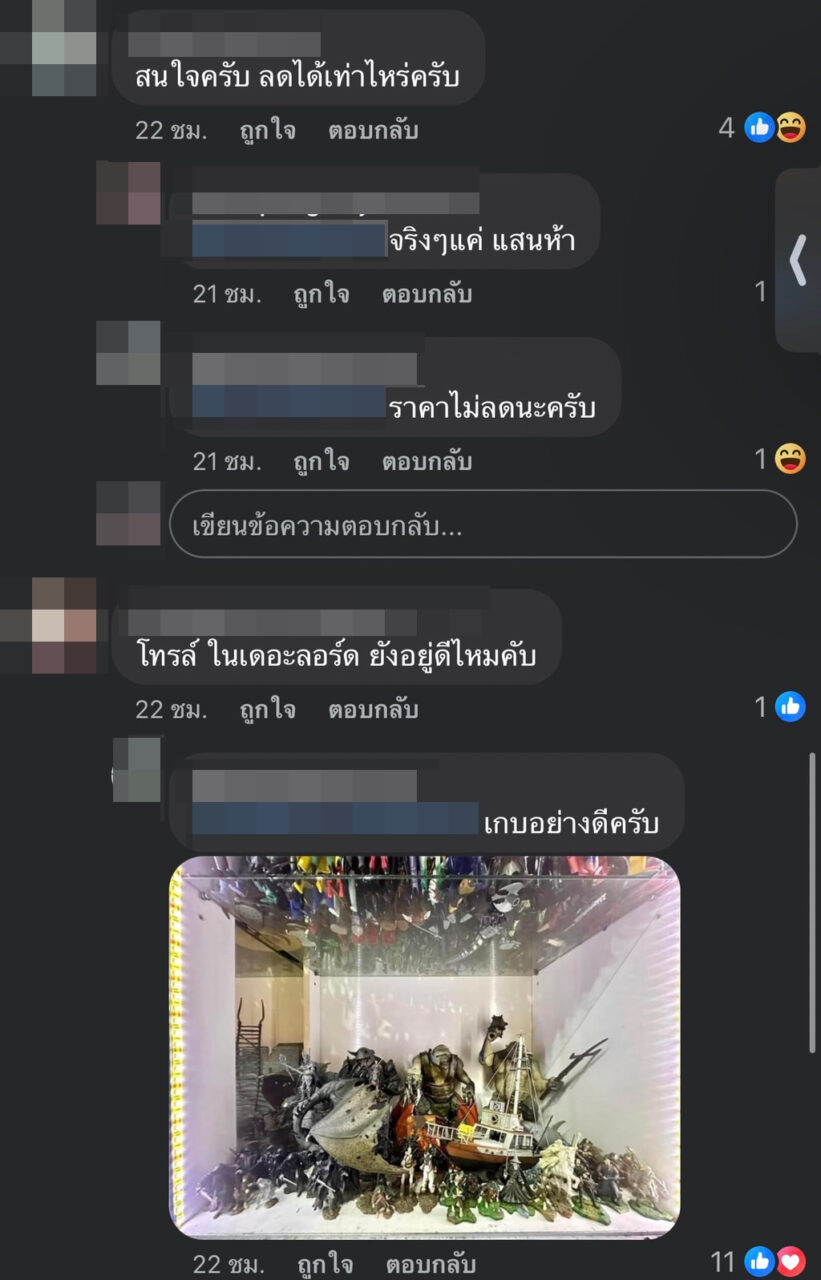Like the comment "สนใจครับ ลดได้เท่าไหร่ครับ"

click(267, 130)
